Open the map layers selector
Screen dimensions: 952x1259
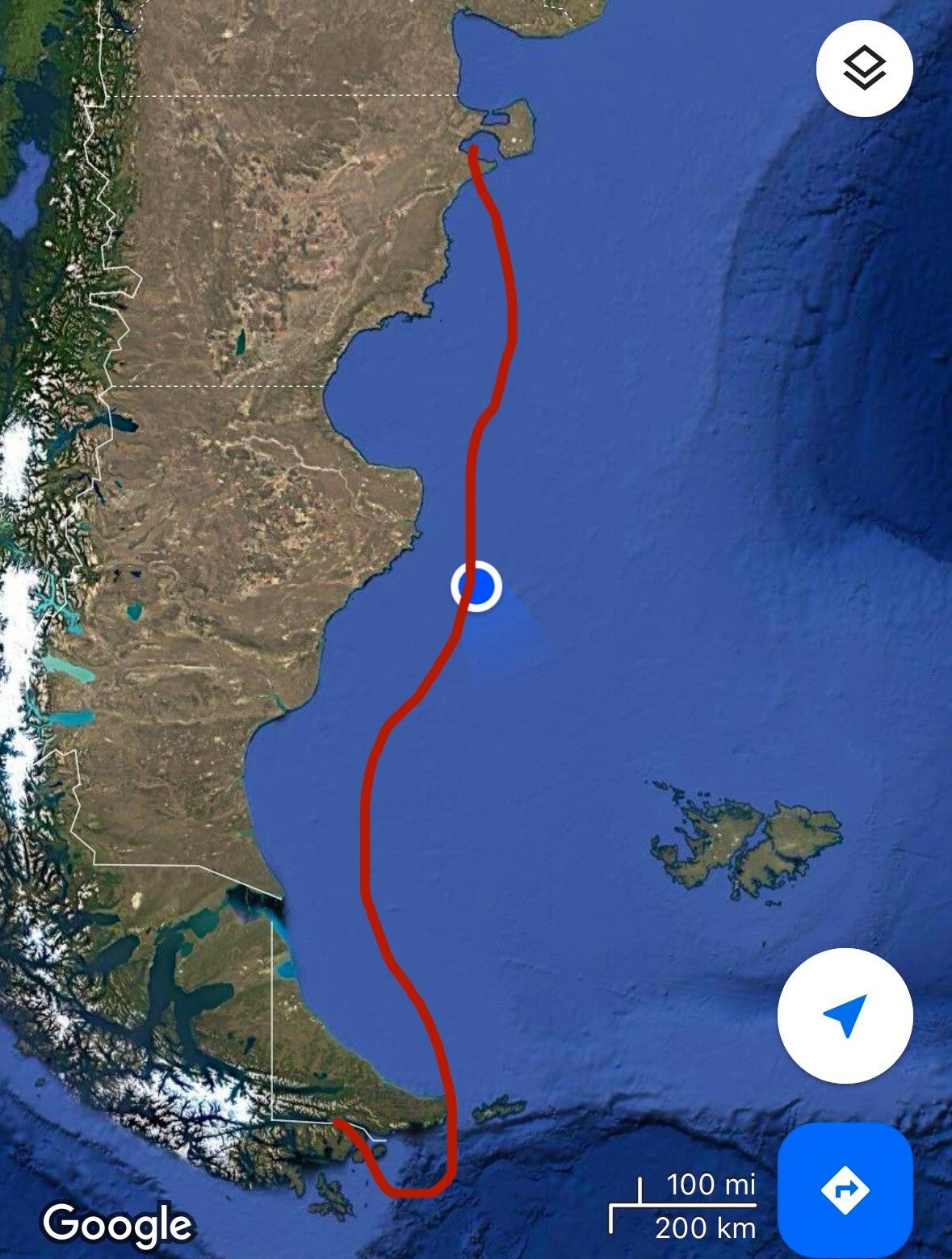[x=864, y=69]
